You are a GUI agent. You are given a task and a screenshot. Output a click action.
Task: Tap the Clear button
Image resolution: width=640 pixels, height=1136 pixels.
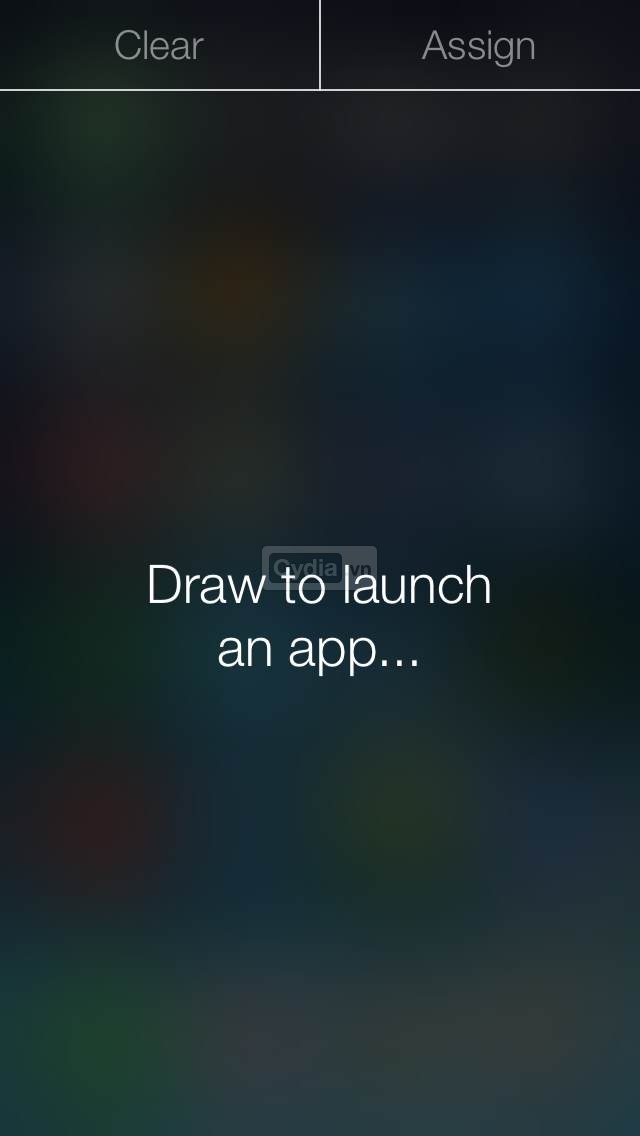pyautogui.click(x=159, y=45)
